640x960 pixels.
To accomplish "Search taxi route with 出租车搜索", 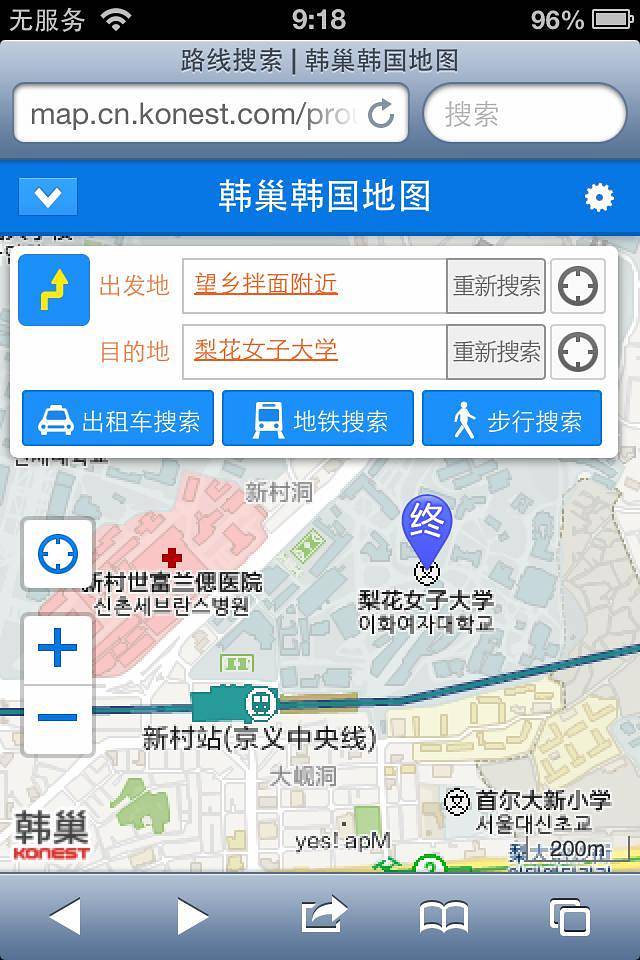I will (x=118, y=421).
